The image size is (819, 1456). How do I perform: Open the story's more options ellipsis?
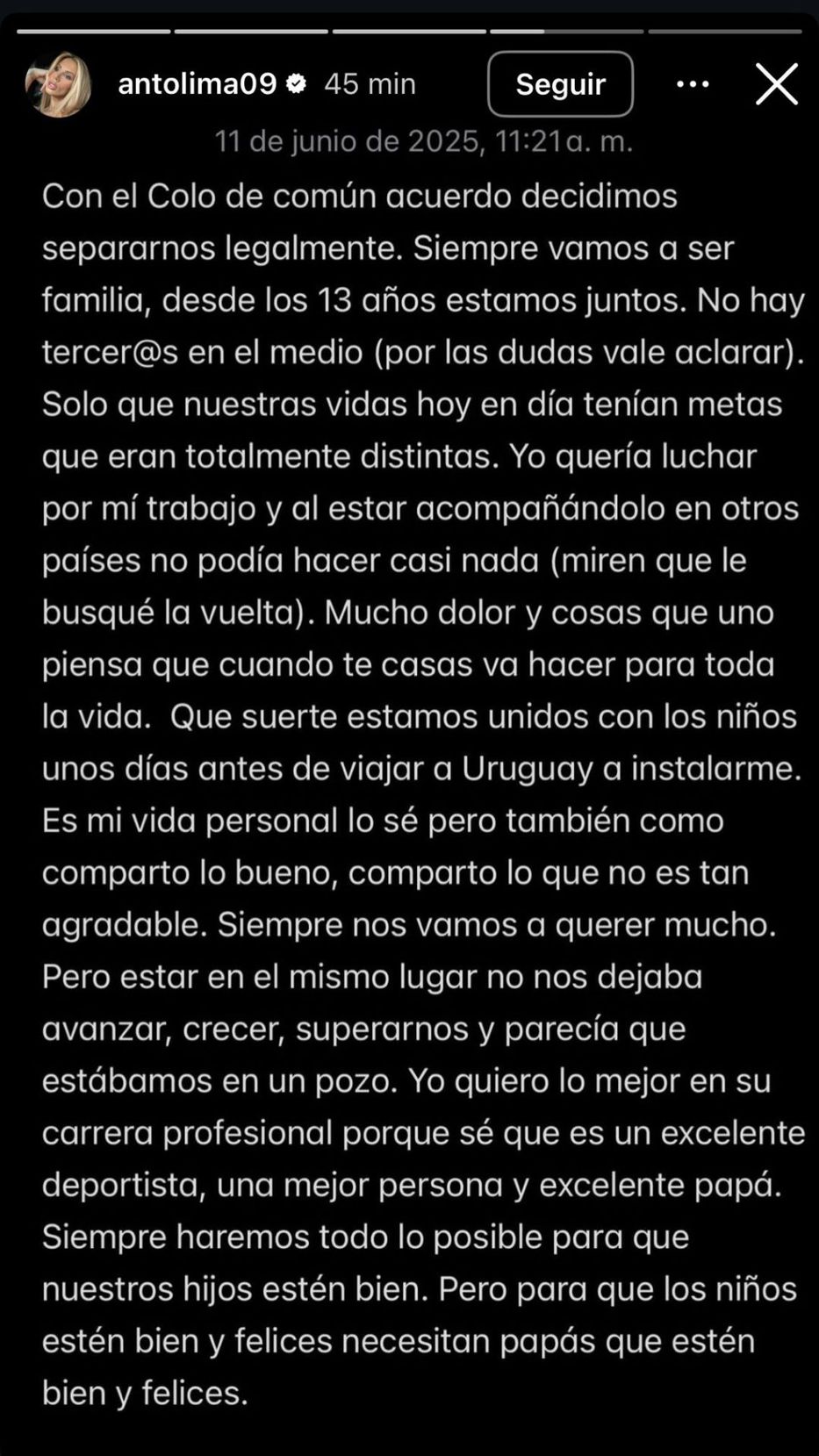click(x=693, y=83)
